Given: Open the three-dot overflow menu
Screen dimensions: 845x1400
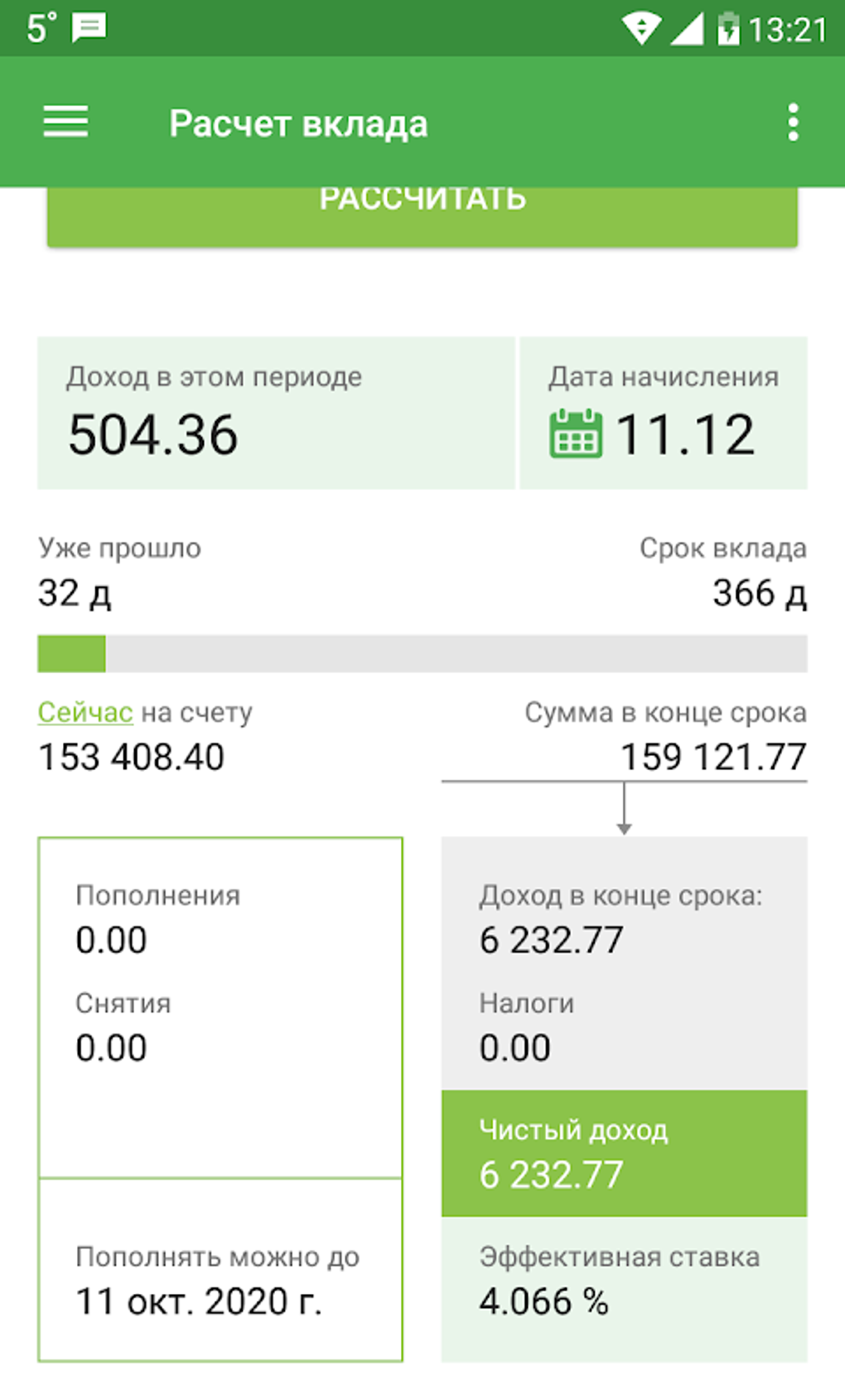Looking at the screenshot, I should point(793,123).
